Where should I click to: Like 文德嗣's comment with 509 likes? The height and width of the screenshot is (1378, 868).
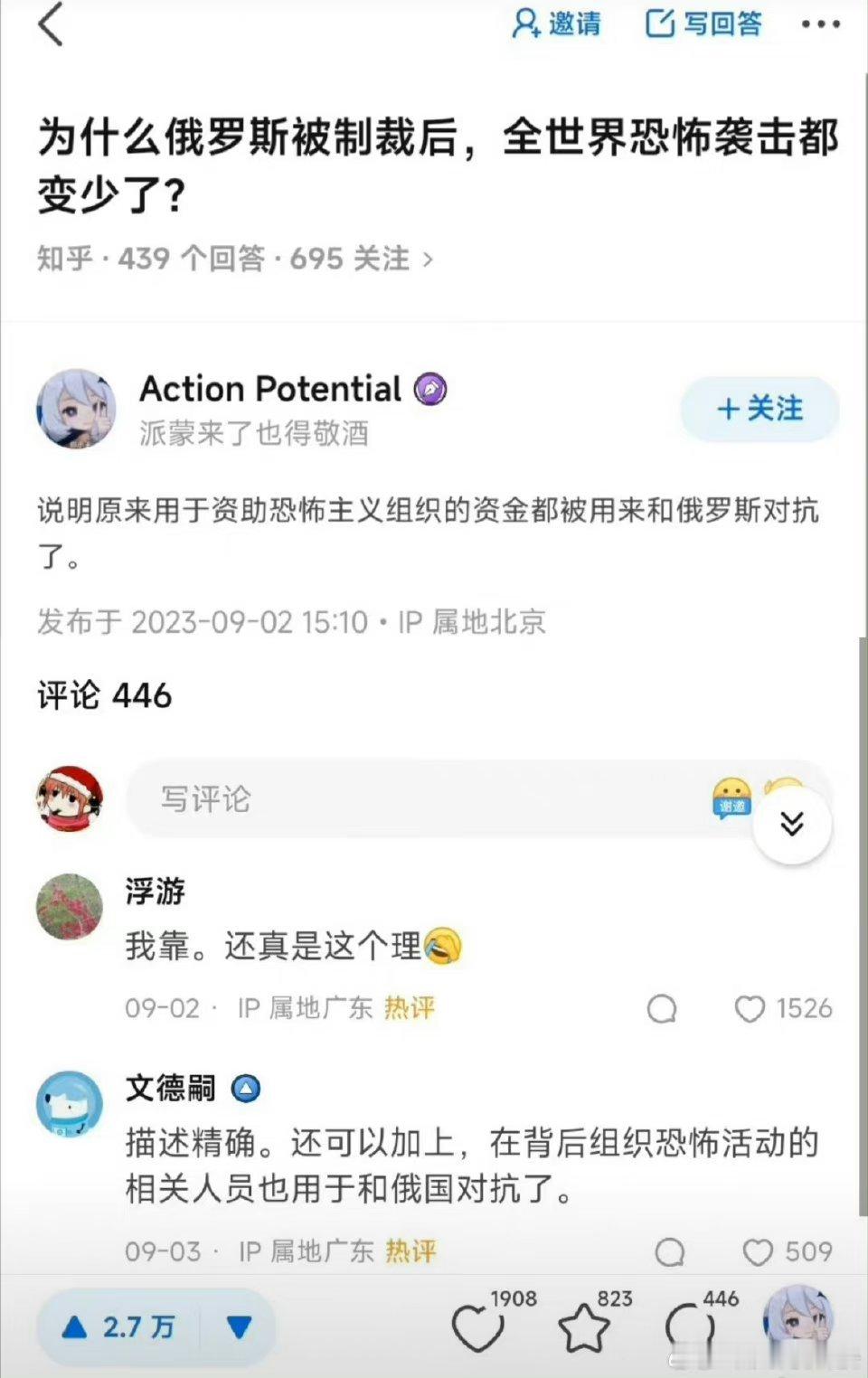pyautogui.click(x=757, y=1252)
